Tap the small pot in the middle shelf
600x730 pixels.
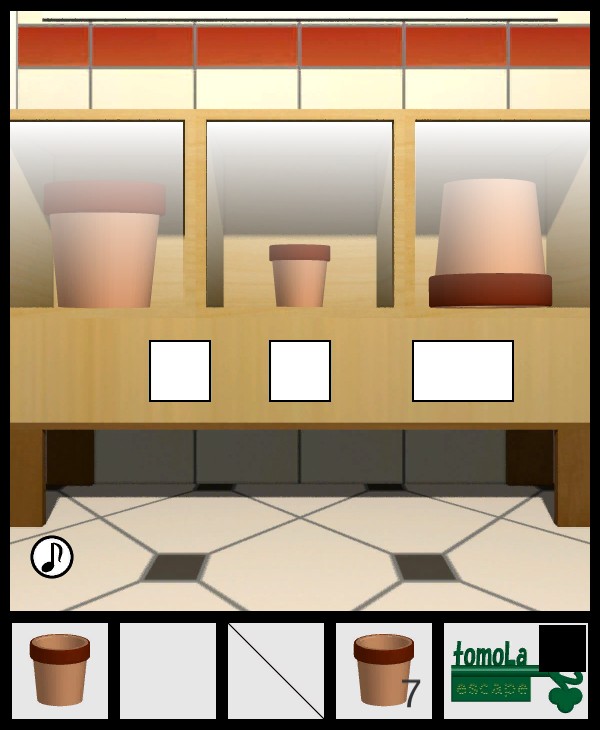pyautogui.click(x=299, y=275)
